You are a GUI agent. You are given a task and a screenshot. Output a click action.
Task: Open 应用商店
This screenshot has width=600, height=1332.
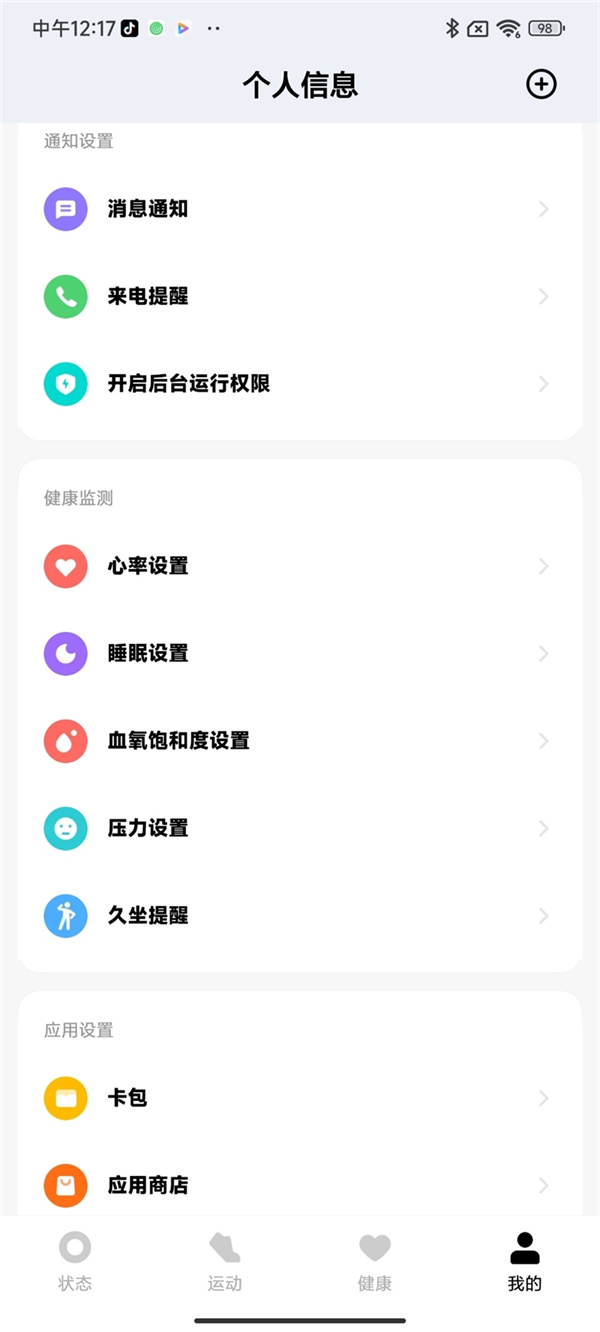(300, 1185)
